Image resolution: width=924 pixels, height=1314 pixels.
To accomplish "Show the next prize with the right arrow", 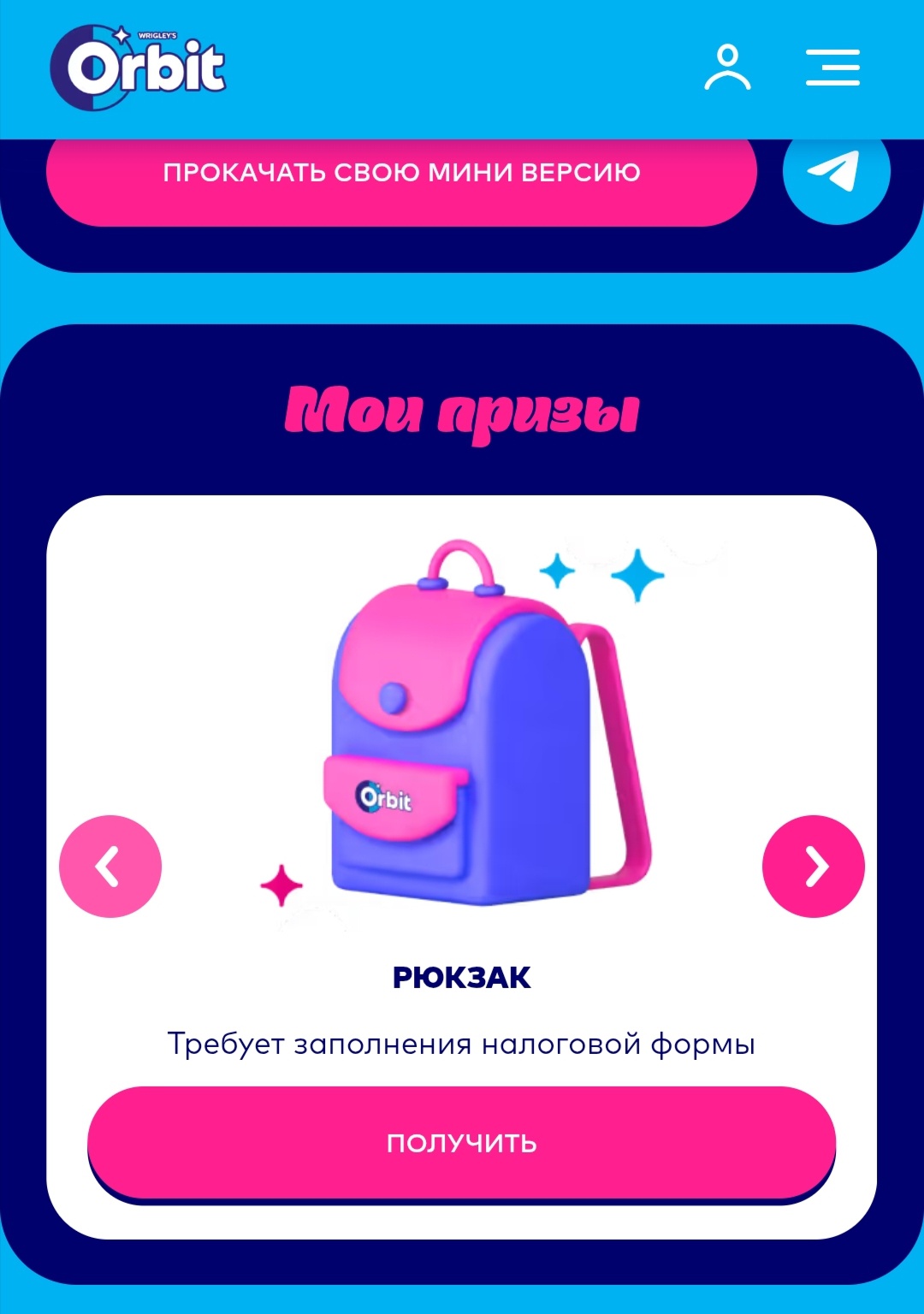I will (813, 867).
